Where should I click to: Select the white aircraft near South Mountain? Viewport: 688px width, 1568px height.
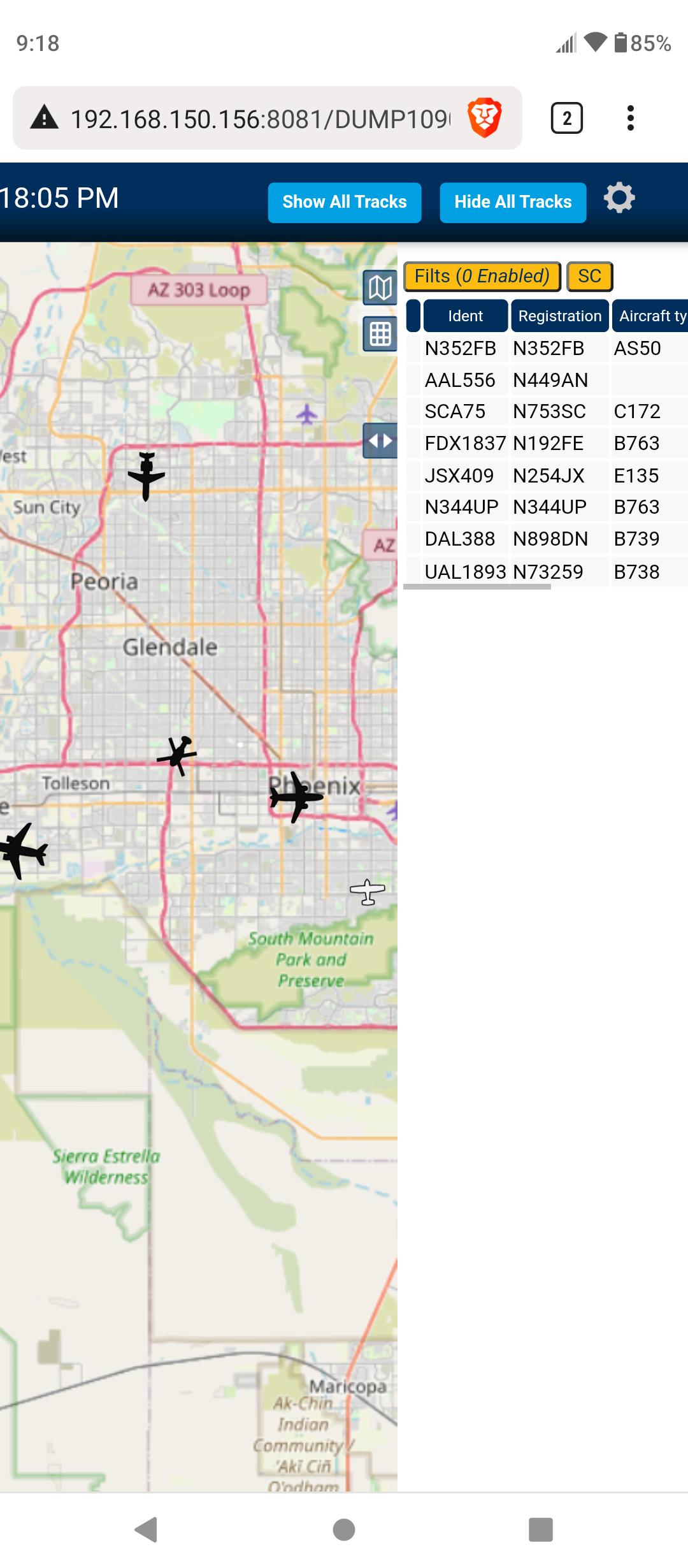(x=368, y=892)
